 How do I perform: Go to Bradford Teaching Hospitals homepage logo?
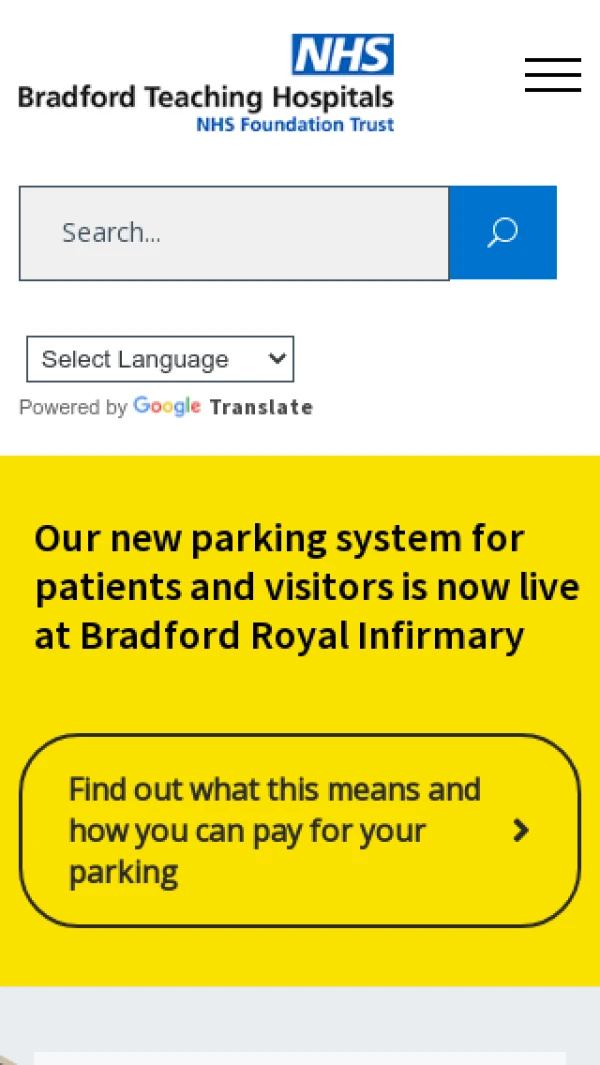coord(206,84)
